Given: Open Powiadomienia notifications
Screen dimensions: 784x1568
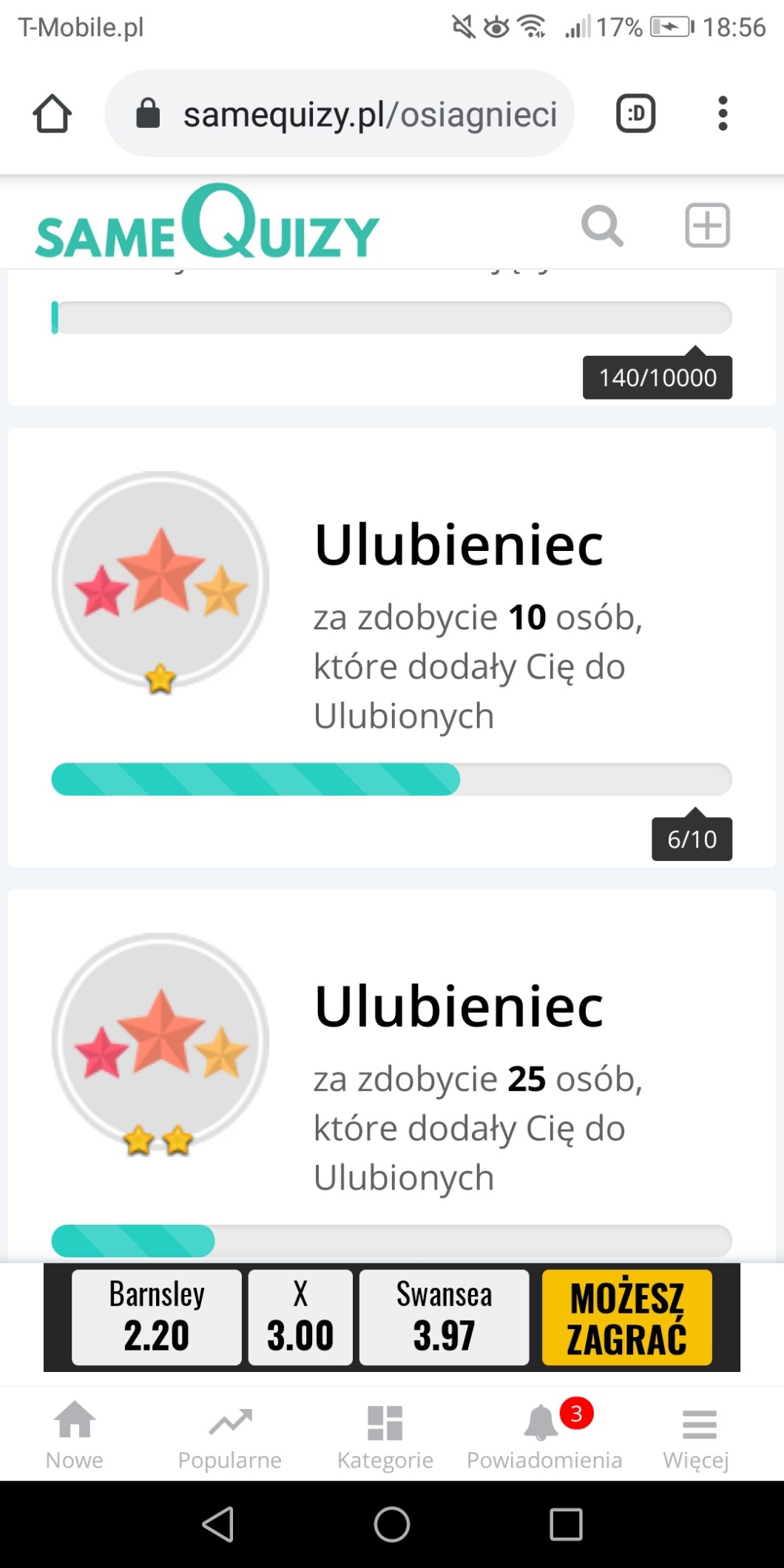Looking at the screenshot, I should click(x=544, y=1435).
